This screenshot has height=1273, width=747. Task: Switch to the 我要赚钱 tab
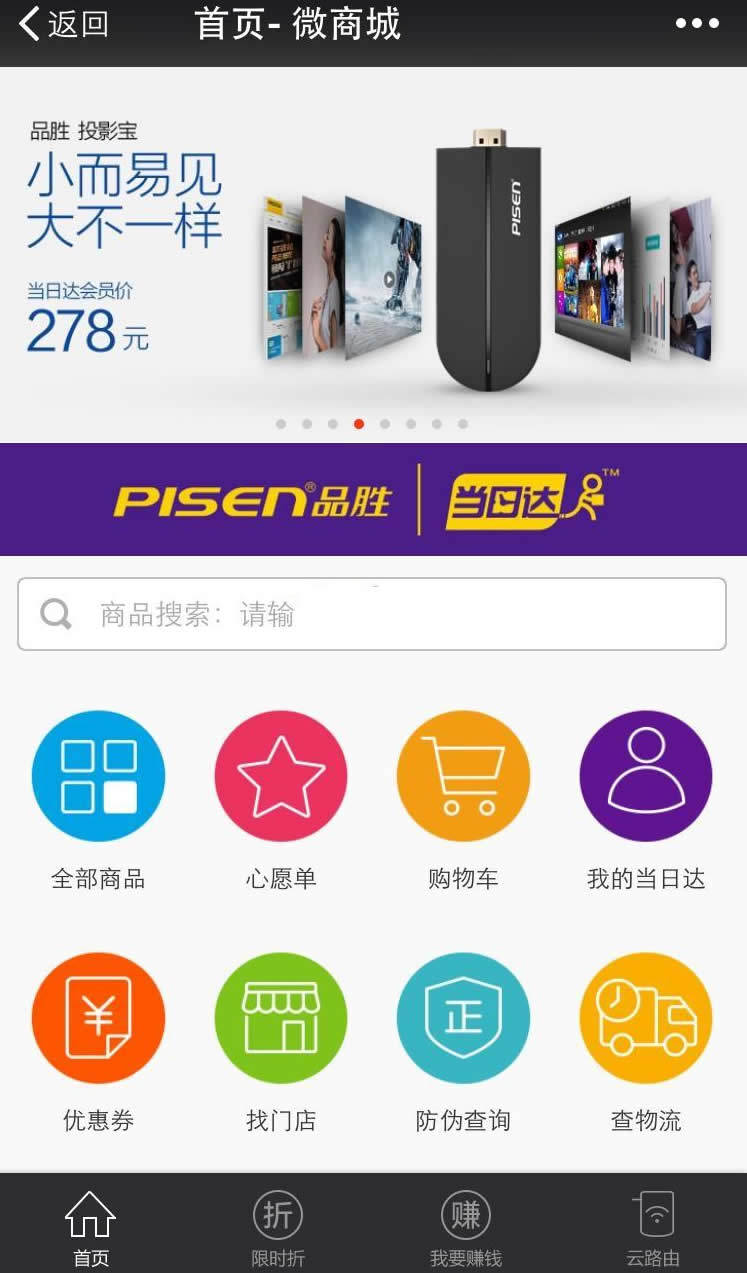coord(466,1227)
